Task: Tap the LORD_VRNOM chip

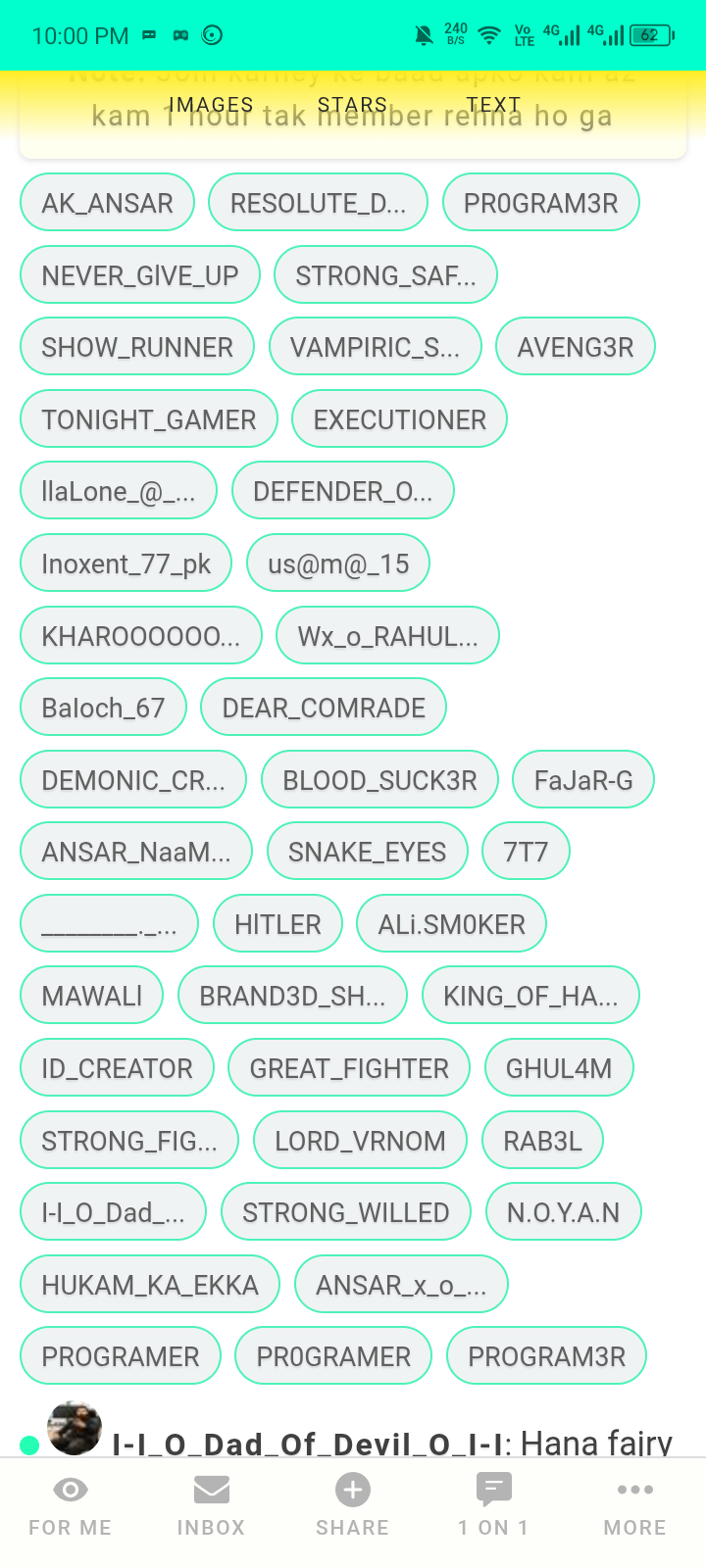Action: pos(360,1141)
